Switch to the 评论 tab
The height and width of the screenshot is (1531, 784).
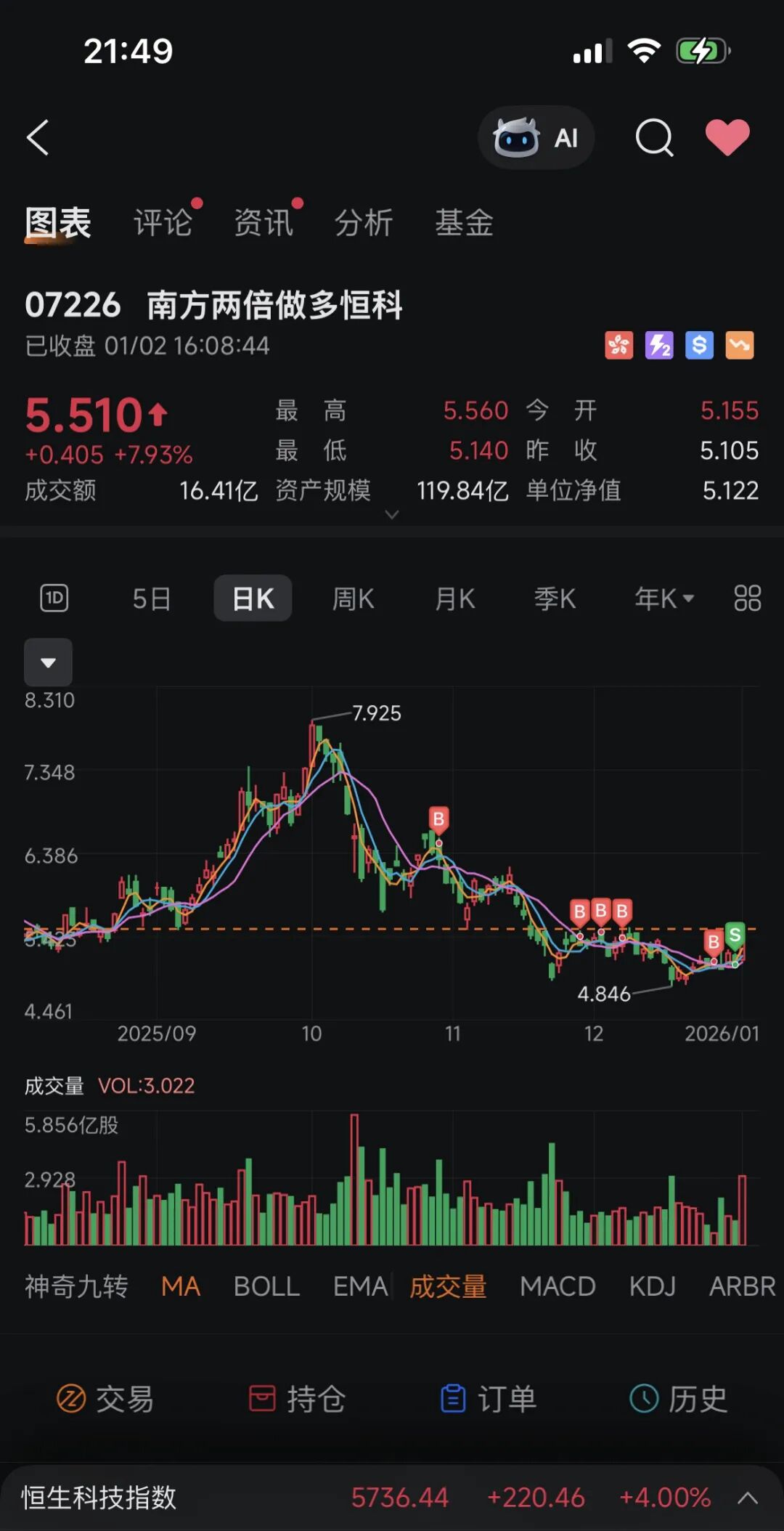(x=163, y=222)
